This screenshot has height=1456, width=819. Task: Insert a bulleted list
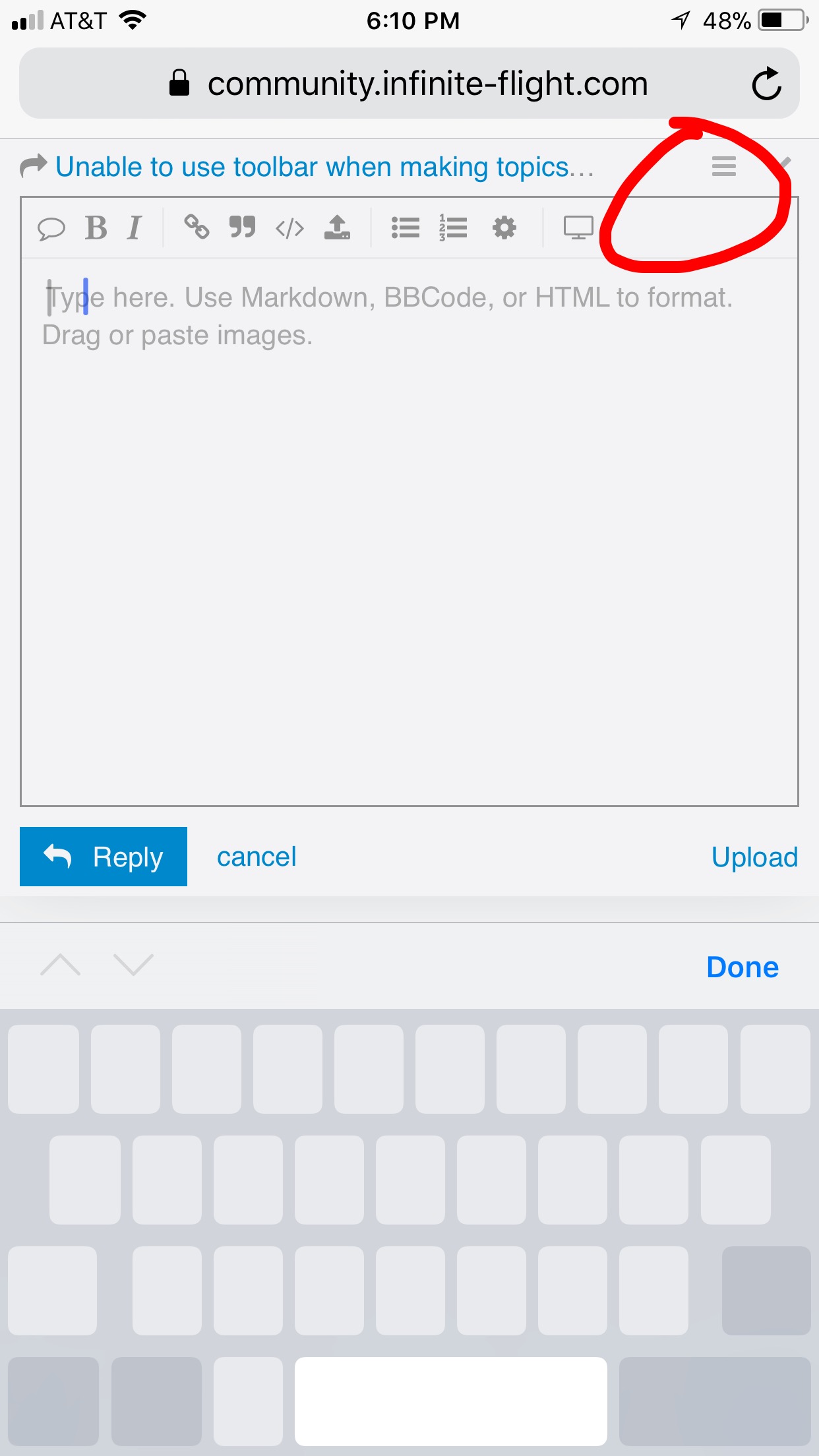coord(405,228)
